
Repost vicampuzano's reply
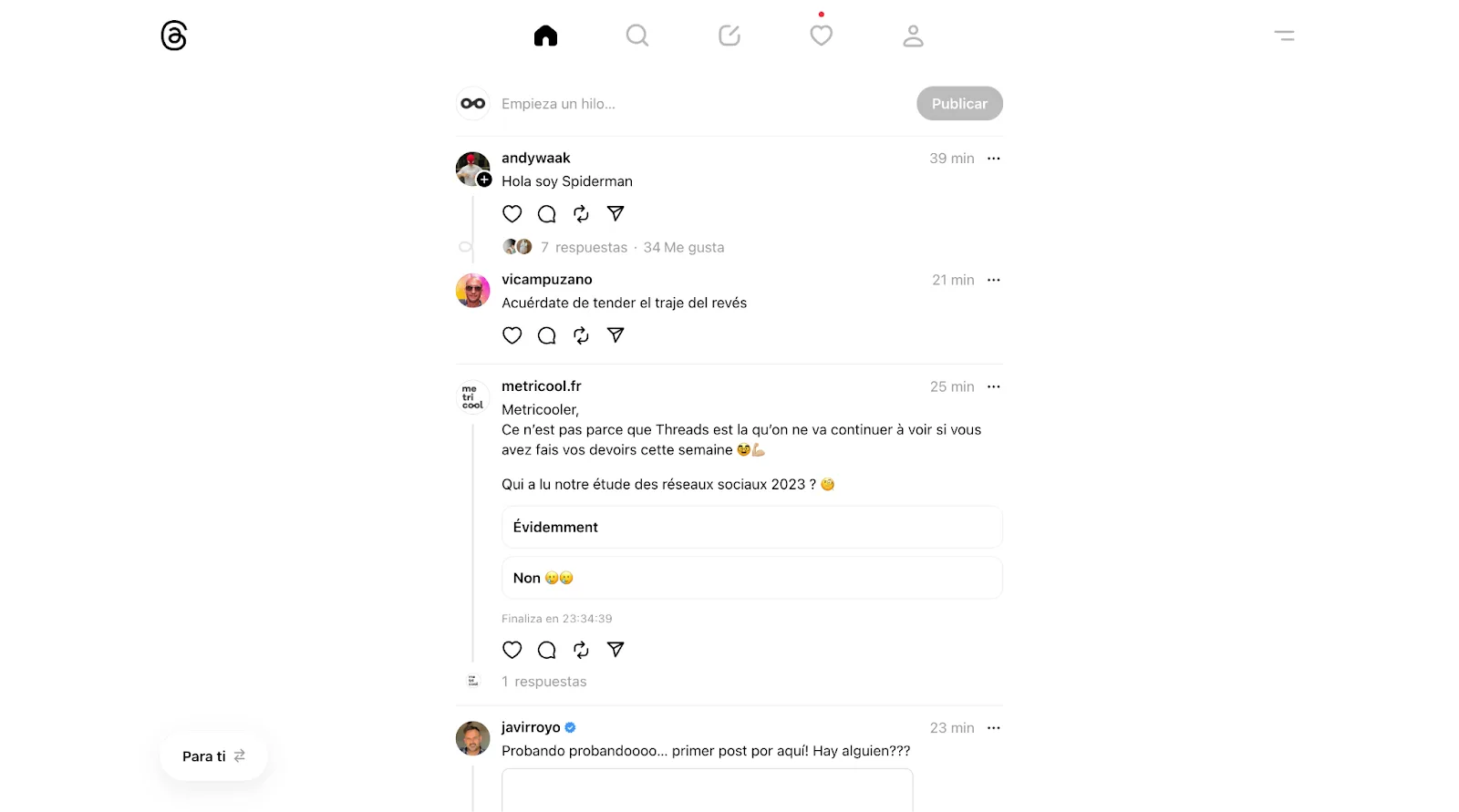[581, 335]
